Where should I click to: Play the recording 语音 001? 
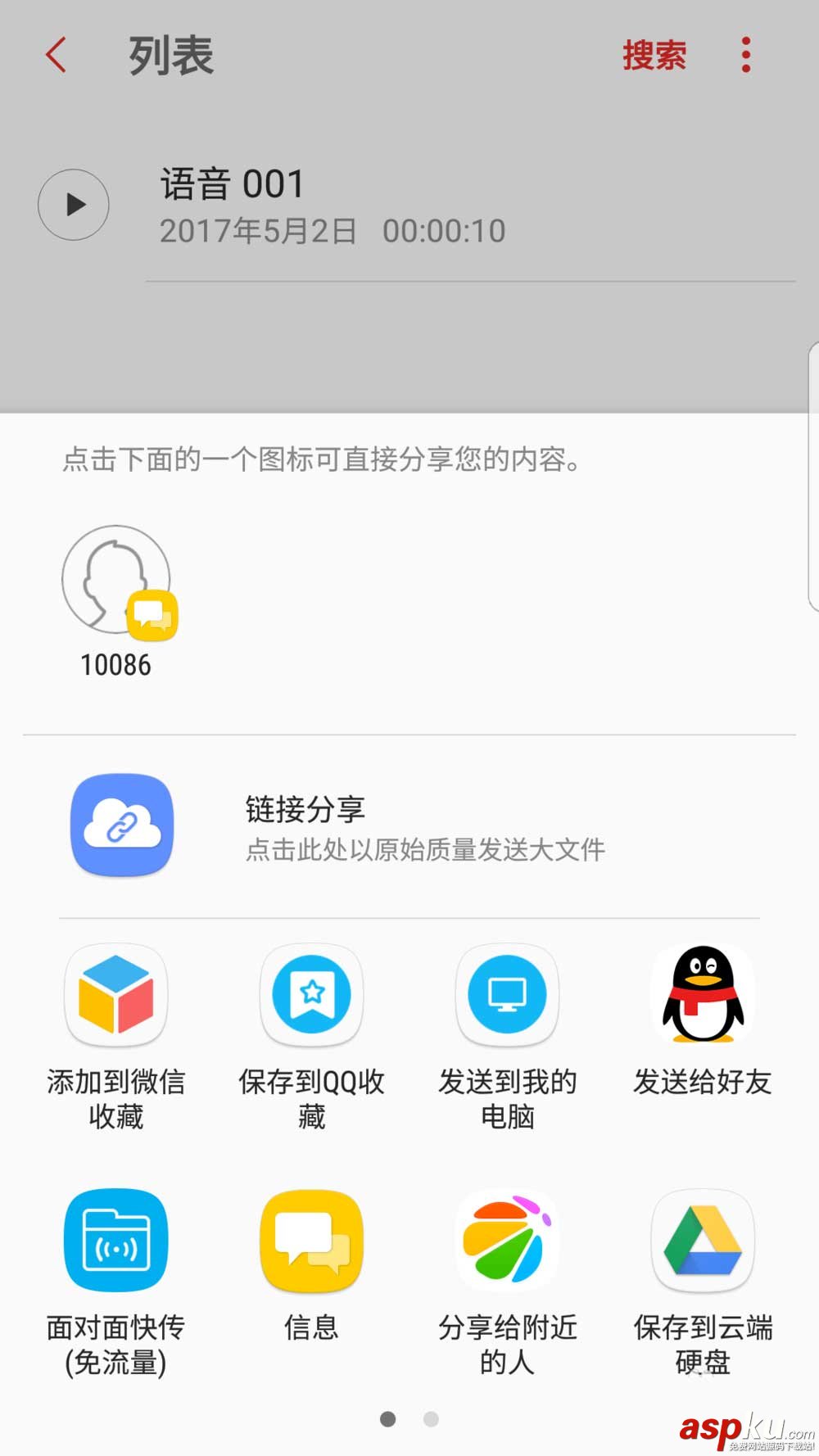[74, 205]
